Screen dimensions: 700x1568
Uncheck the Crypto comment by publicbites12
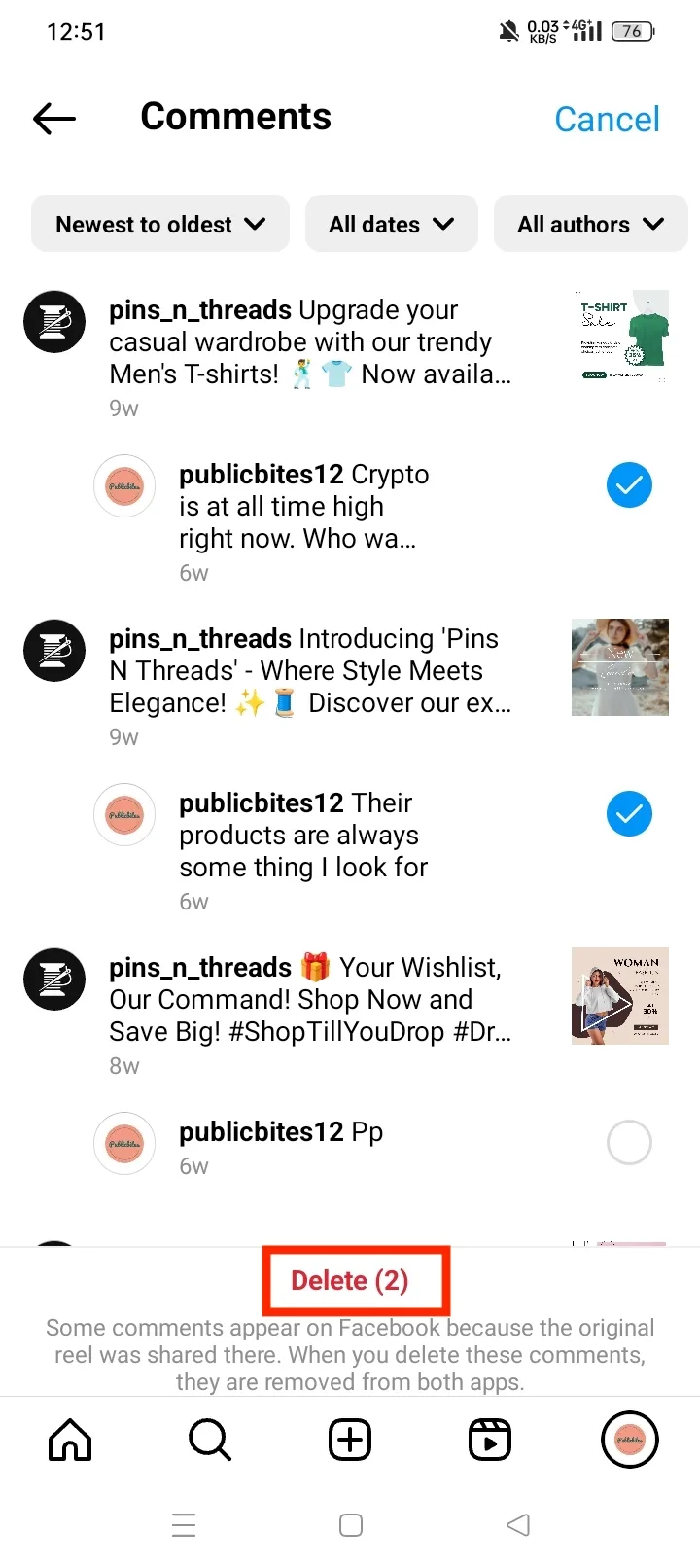629,485
